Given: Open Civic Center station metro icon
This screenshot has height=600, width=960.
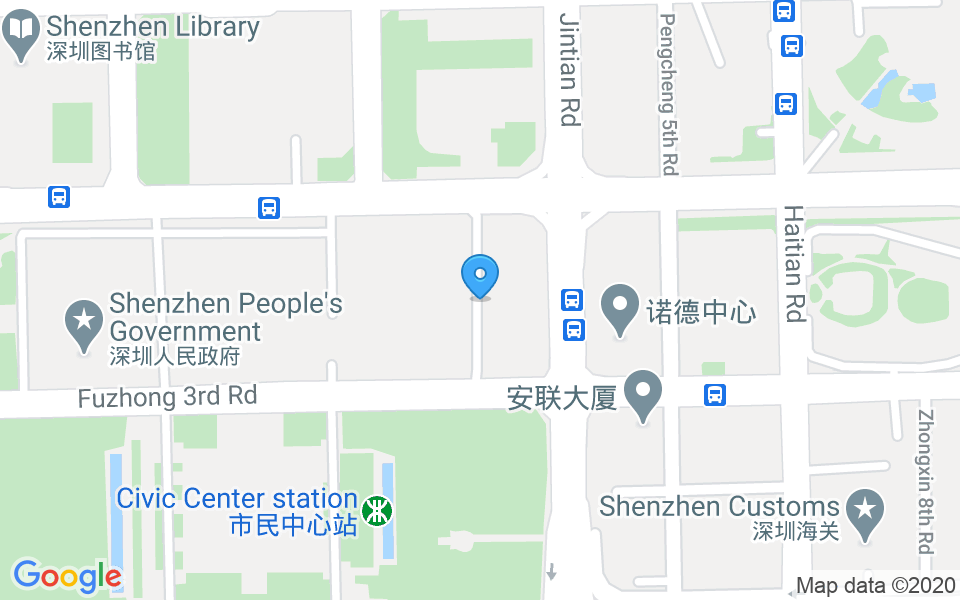Looking at the screenshot, I should pyautogui.click(x=378, y=511).
